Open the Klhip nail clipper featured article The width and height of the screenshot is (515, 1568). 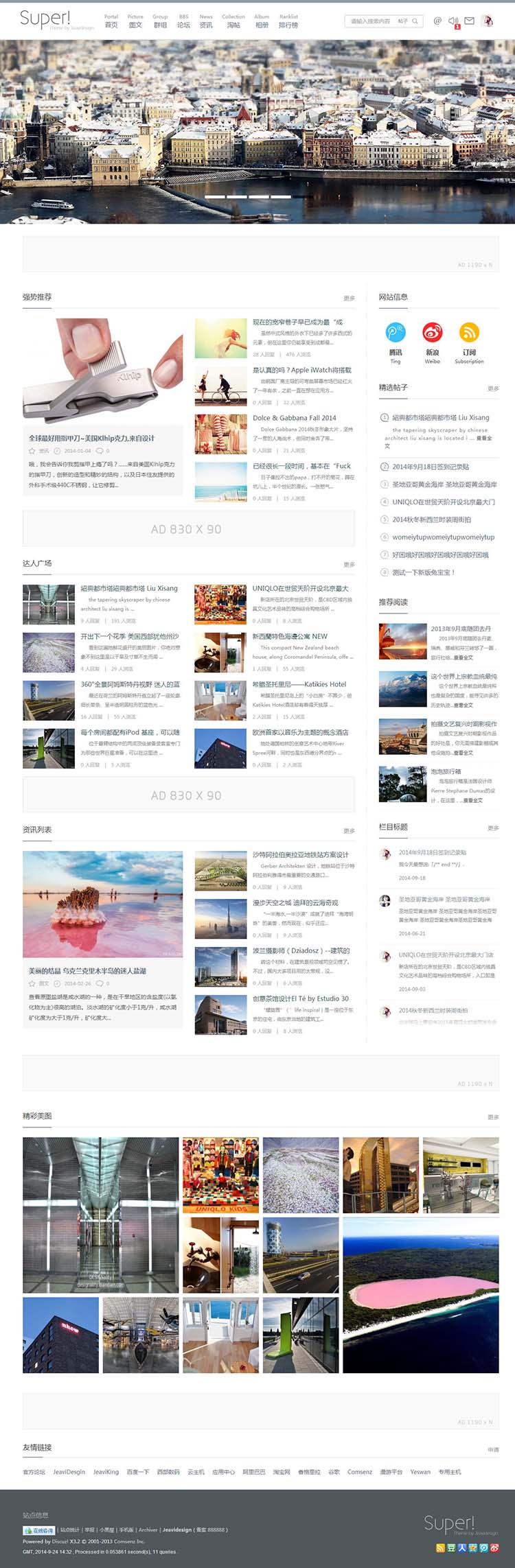[91, 438]
